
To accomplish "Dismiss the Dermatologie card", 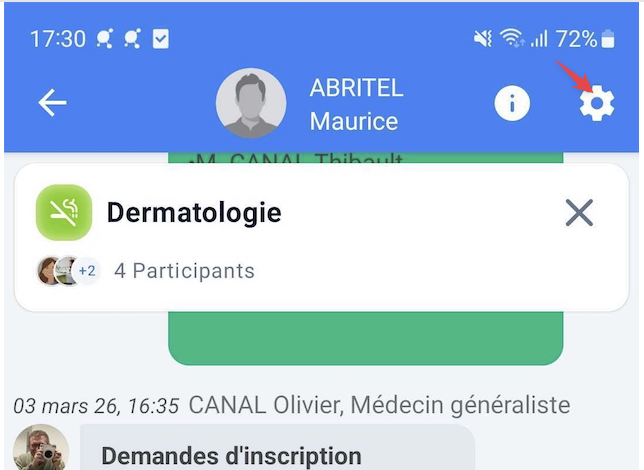I will point(579,212).
